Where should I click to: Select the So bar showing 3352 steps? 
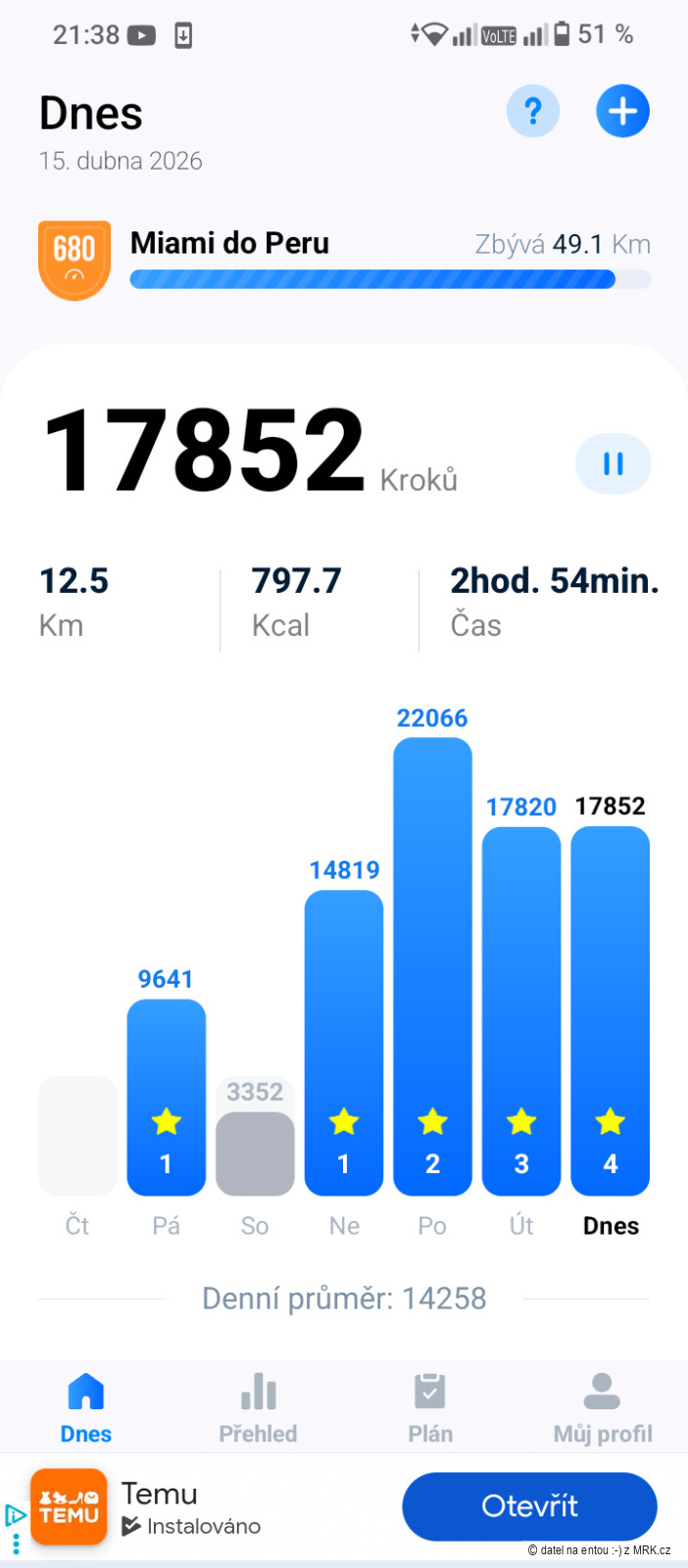tap(255, 1152)
